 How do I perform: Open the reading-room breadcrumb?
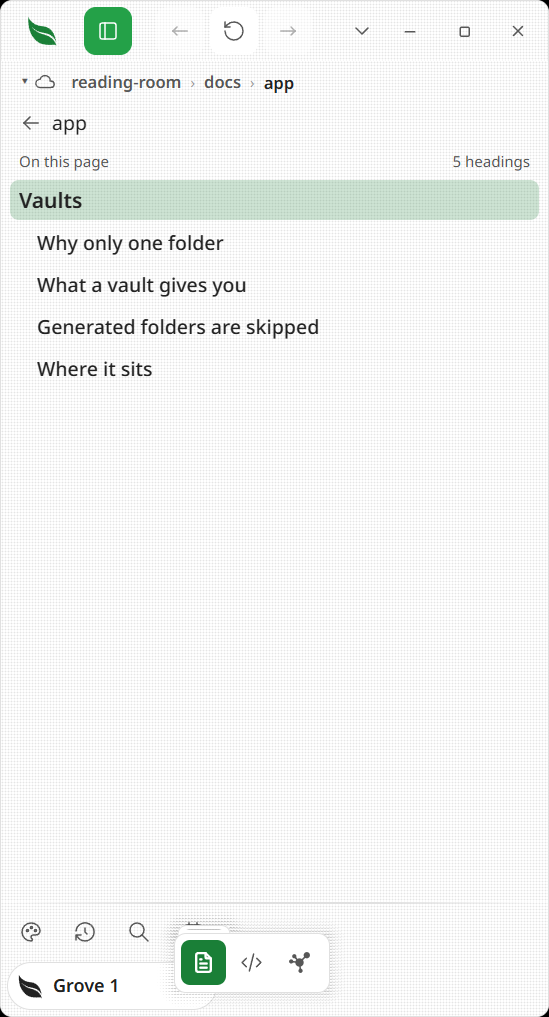[126, 82]
